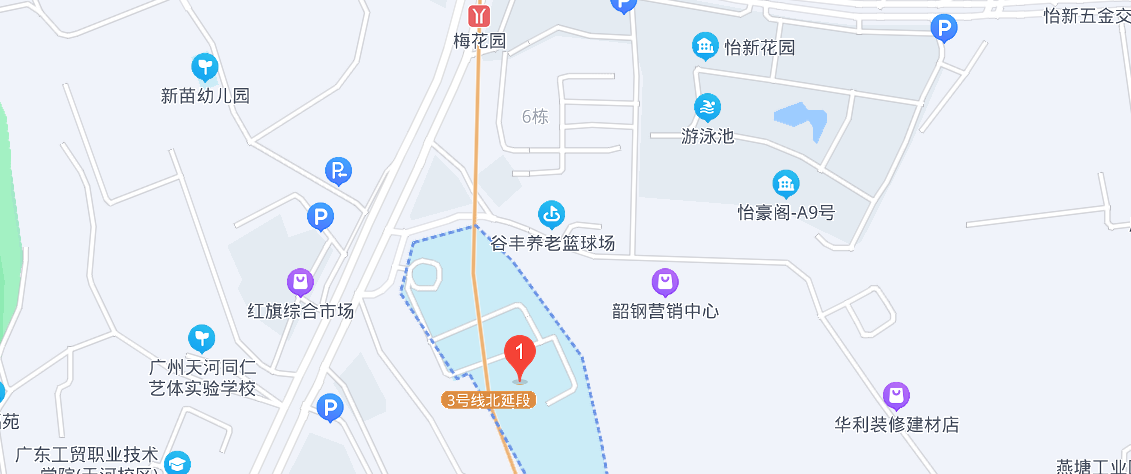
Task: Tap the 谷丰养老篮球场 basketball court marker
Action: [x=551, y=214]
